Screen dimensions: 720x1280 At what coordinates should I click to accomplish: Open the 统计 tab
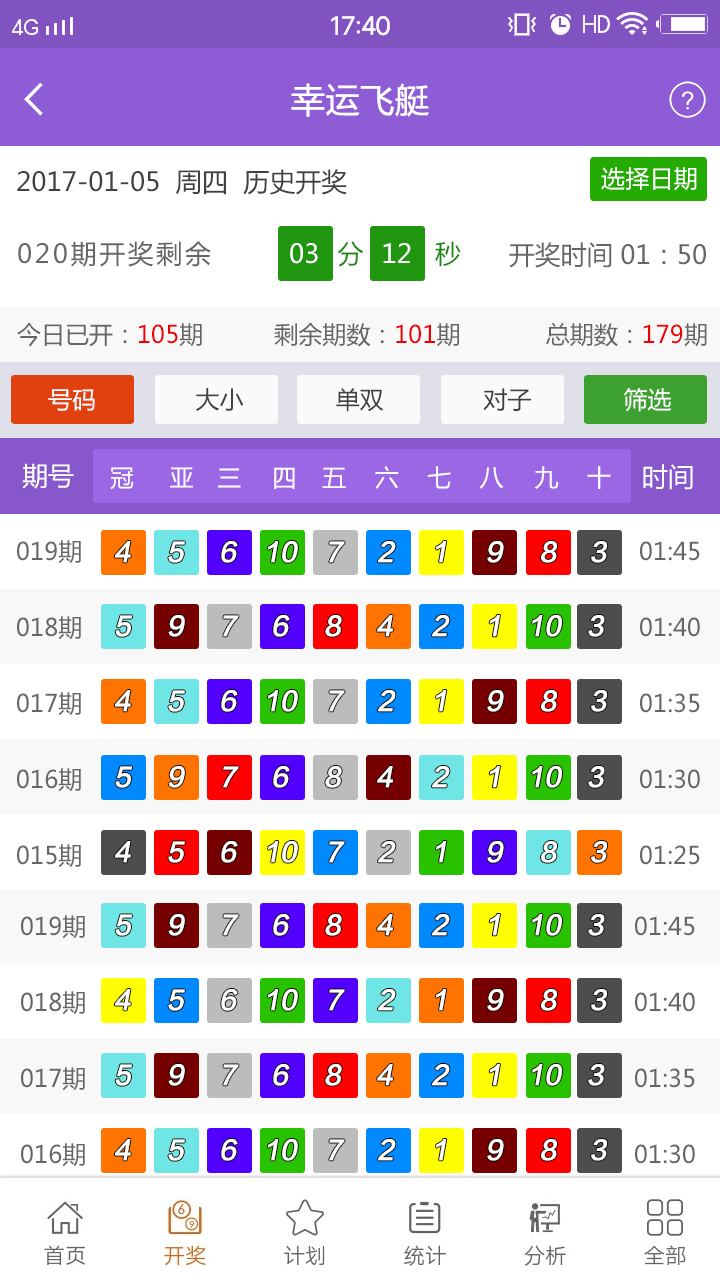point(424,1232)
